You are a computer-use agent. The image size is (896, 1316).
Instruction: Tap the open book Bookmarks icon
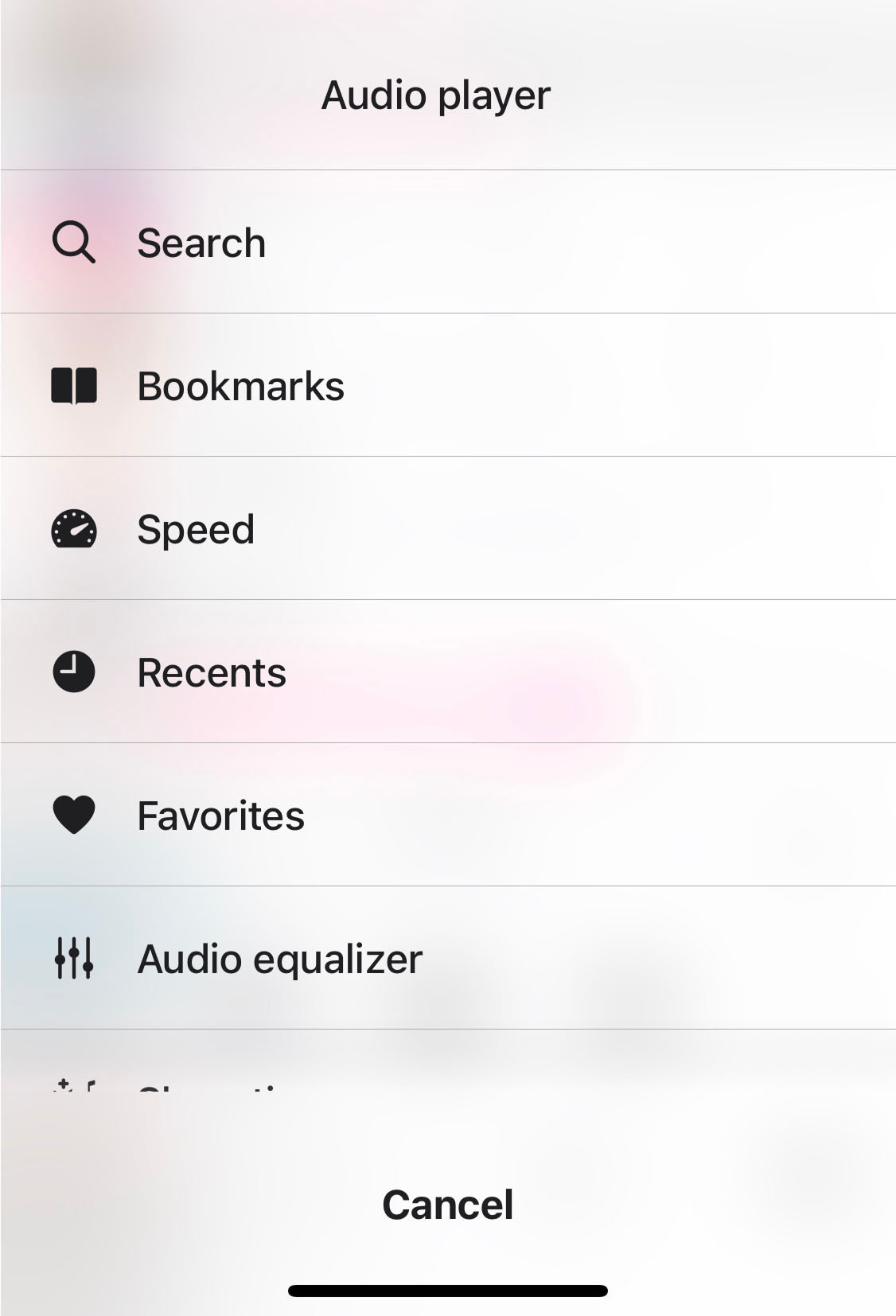point(74,386)
